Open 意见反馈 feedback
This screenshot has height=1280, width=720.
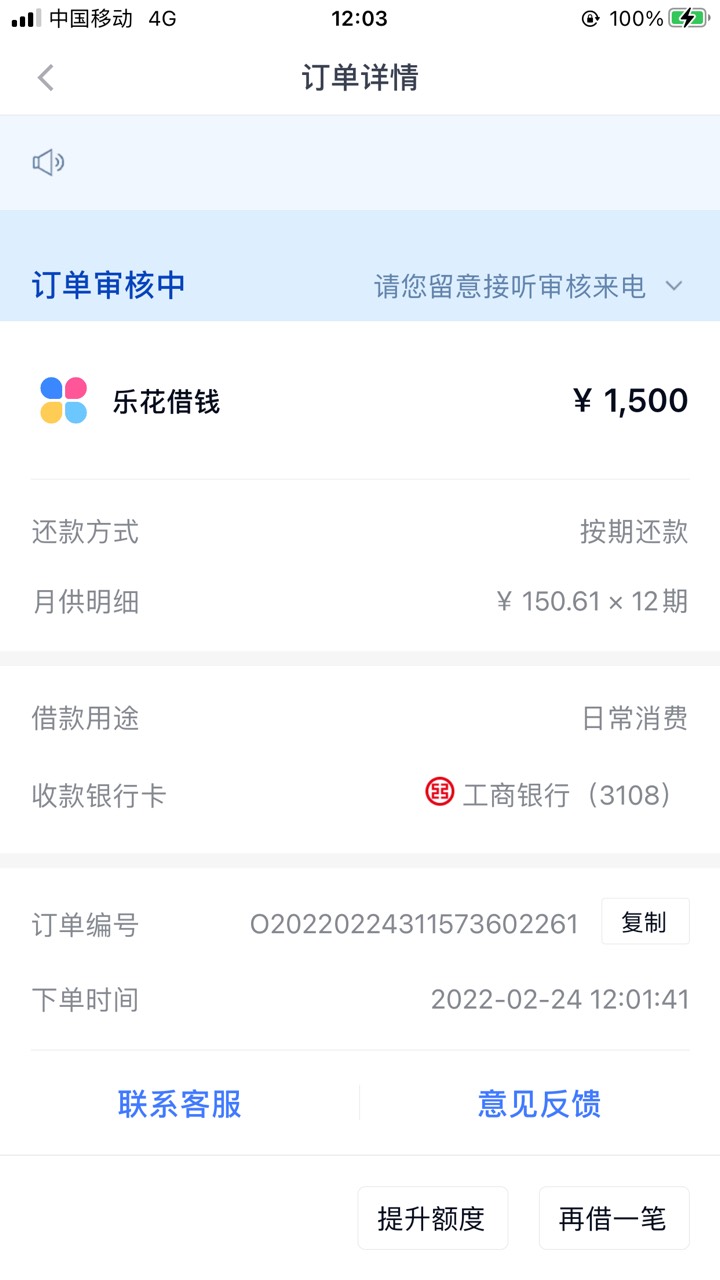point(539,1104)
